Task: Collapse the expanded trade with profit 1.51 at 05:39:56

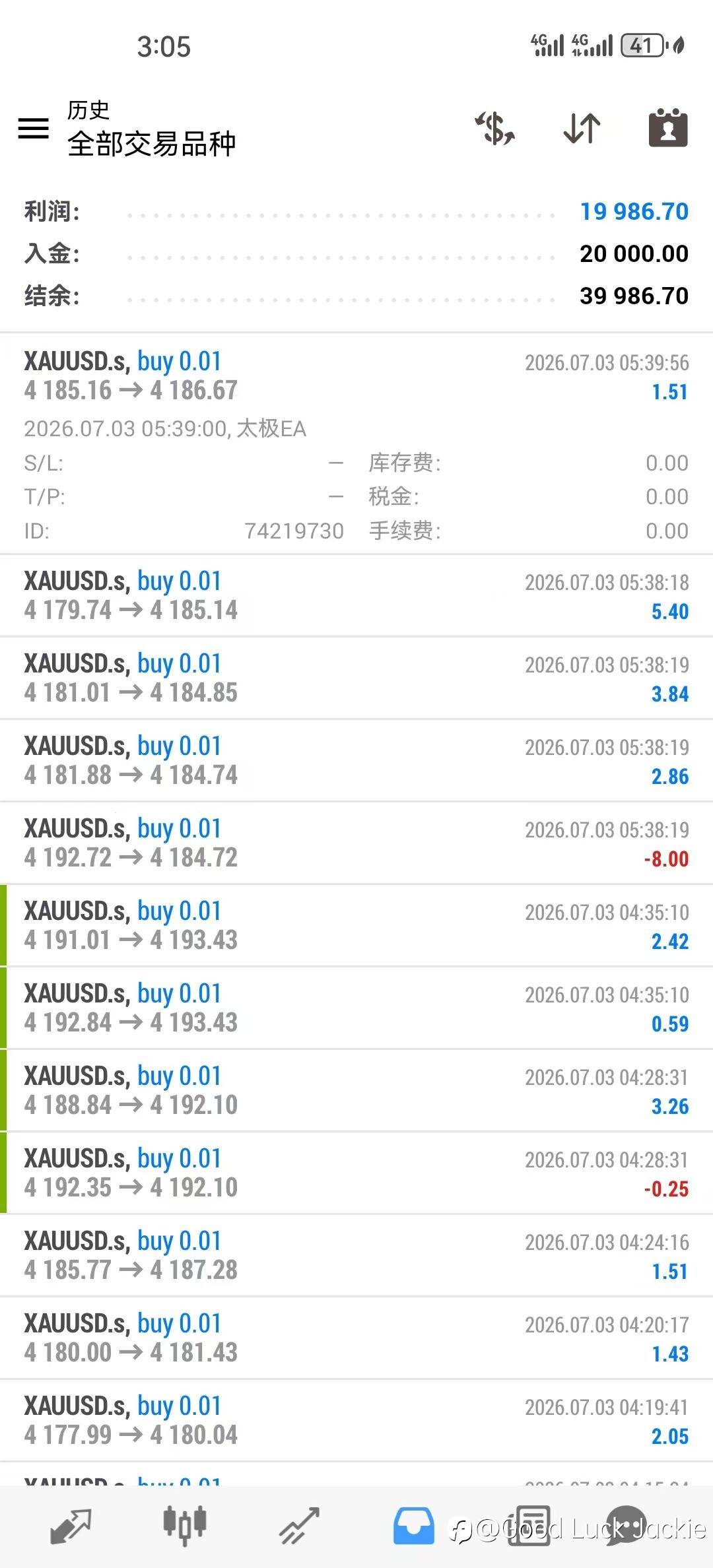Action: point(356,443)
